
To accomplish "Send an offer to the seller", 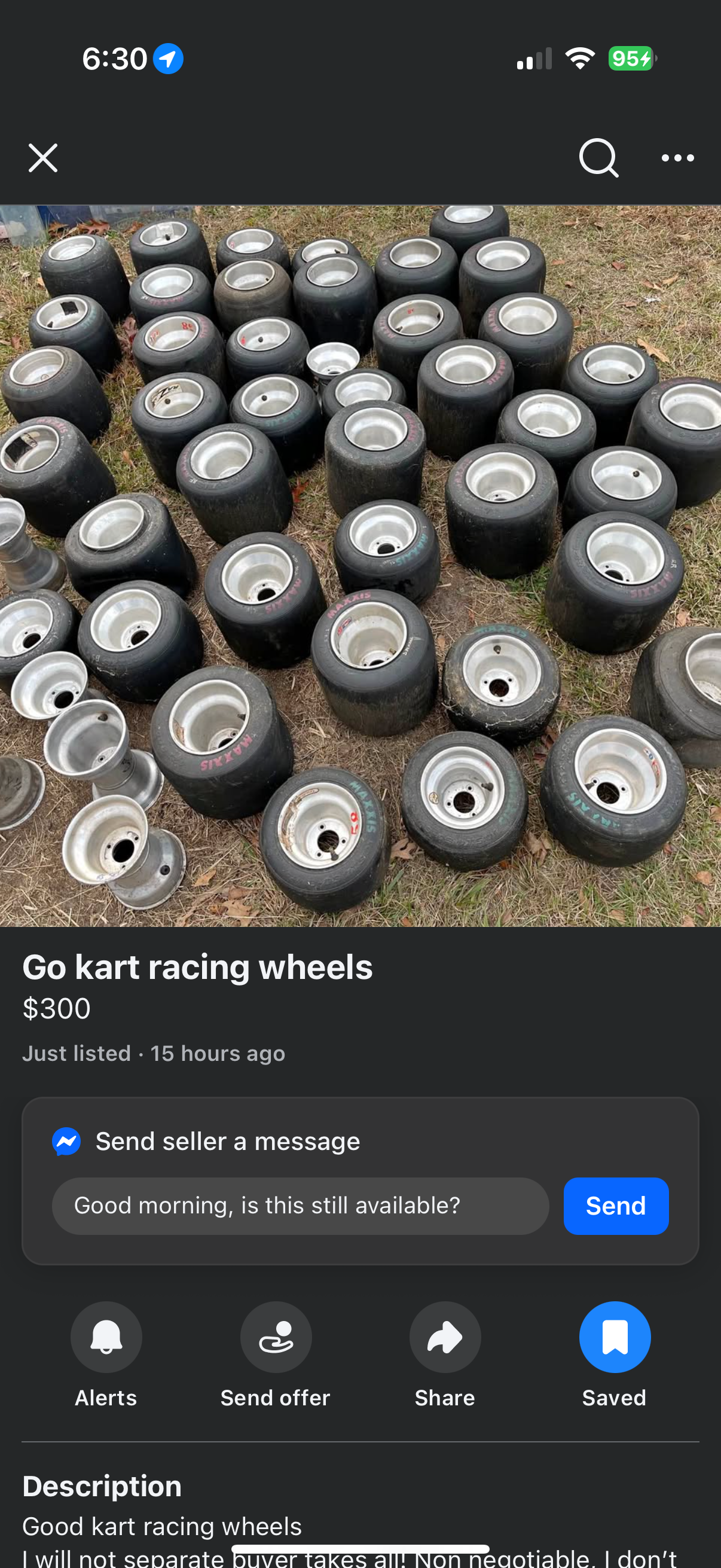I will tap(276, 1337).
